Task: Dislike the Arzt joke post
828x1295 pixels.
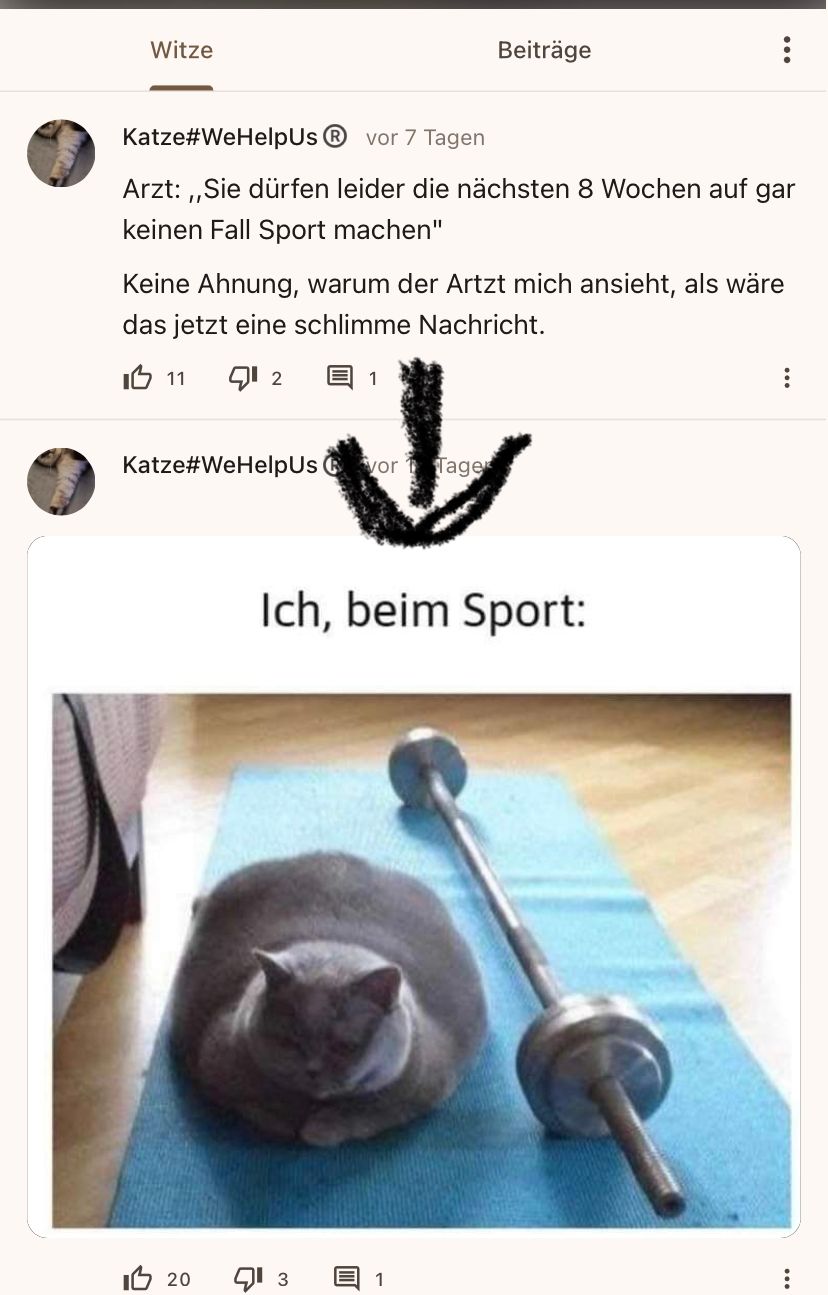Action: coord(243,378)
